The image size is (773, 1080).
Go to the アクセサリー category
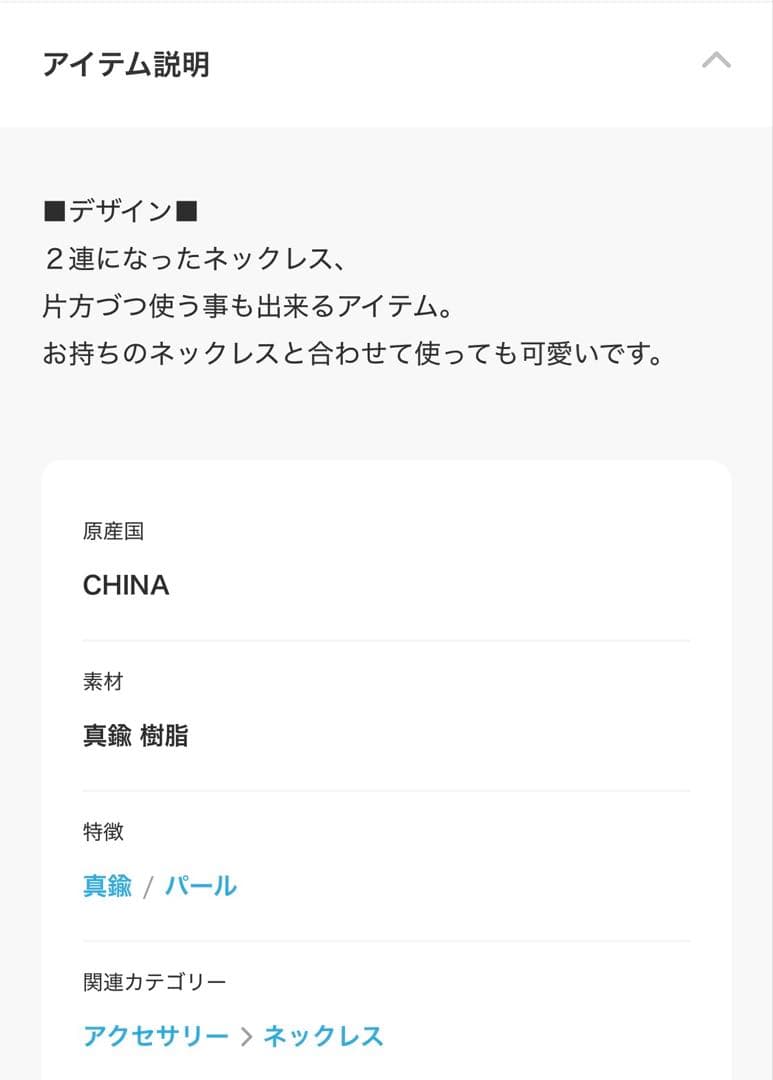coord(156,1036)
